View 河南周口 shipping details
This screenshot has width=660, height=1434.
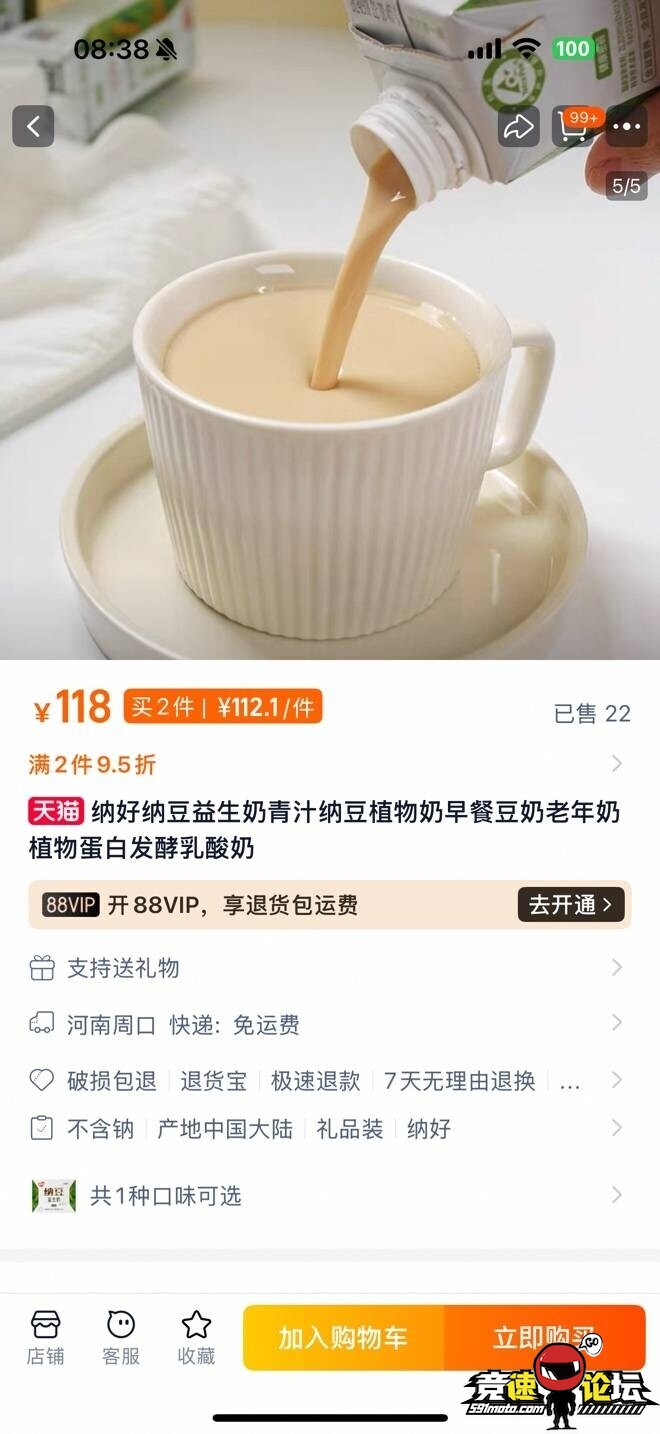pos(330,1025)
